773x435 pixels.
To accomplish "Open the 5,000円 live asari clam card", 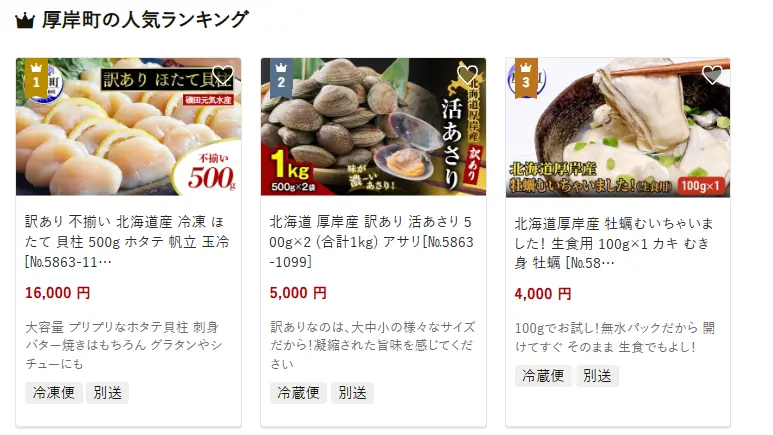I will point(373,241).
